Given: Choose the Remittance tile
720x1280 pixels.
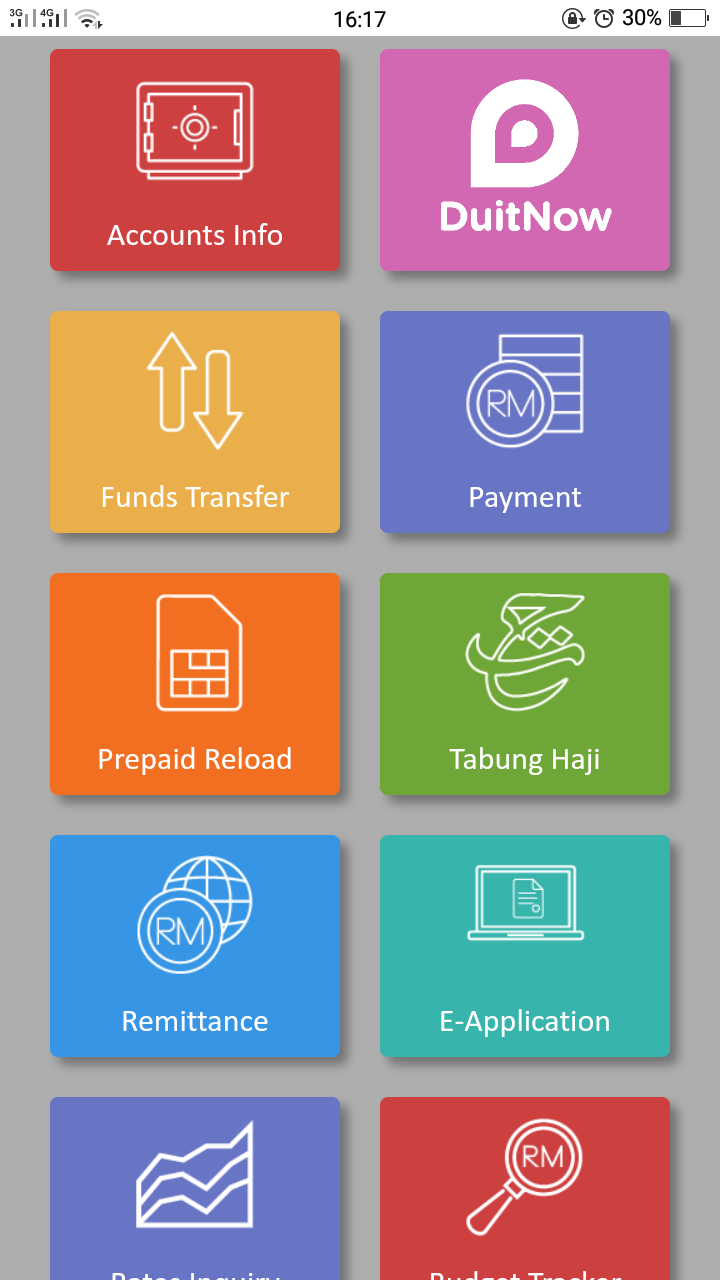Looking at the screenshot, I should click(195, 946).
